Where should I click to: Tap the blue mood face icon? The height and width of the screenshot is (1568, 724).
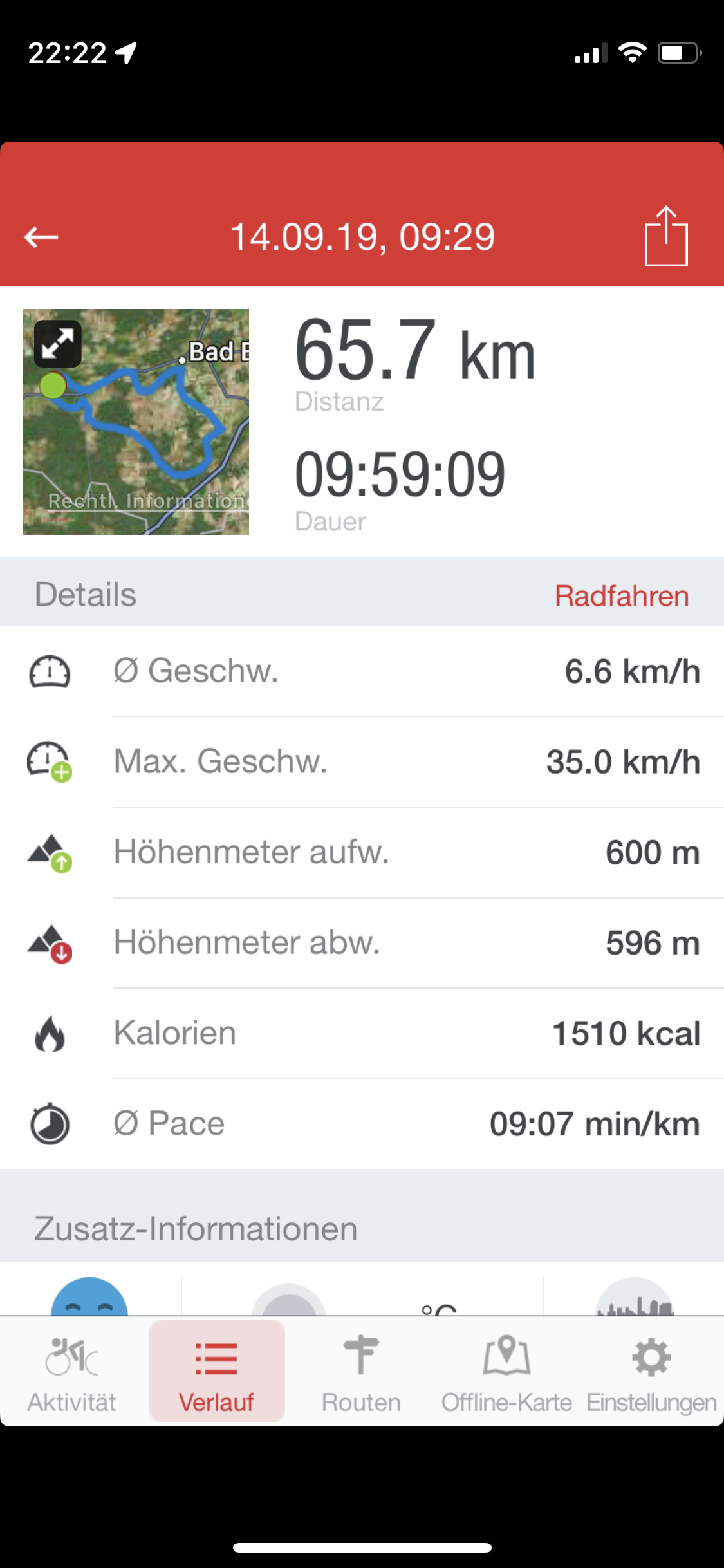(x=89, y=1296)
